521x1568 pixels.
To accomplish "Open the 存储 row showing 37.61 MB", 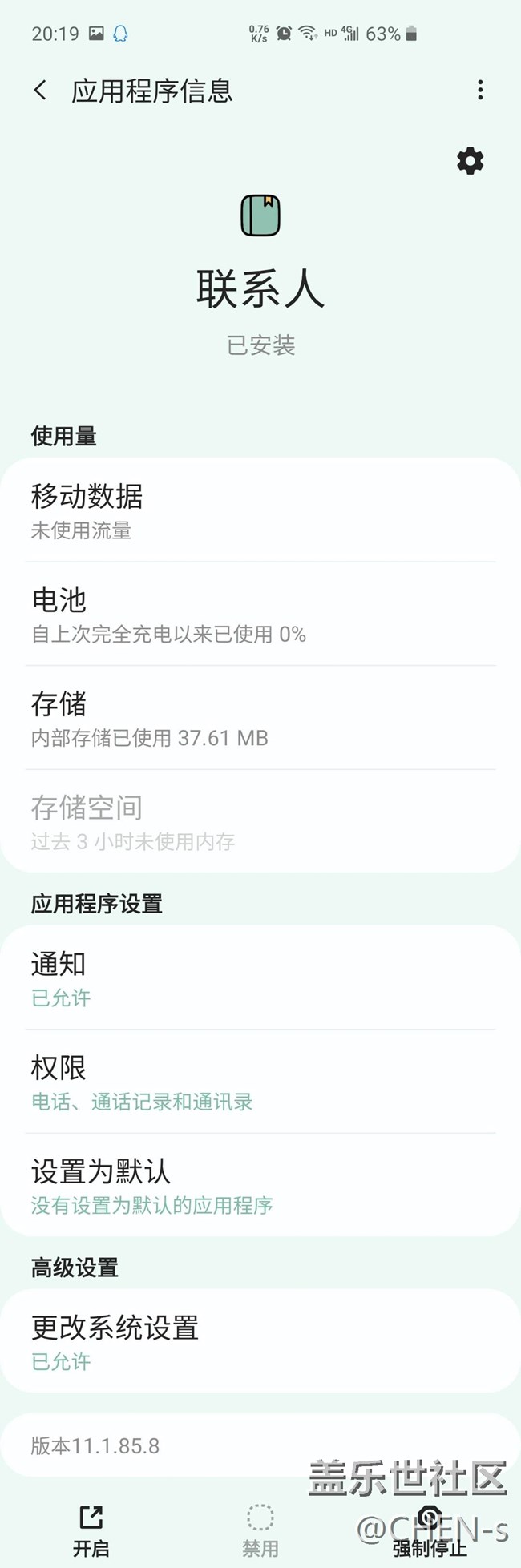I will point(260,719).
